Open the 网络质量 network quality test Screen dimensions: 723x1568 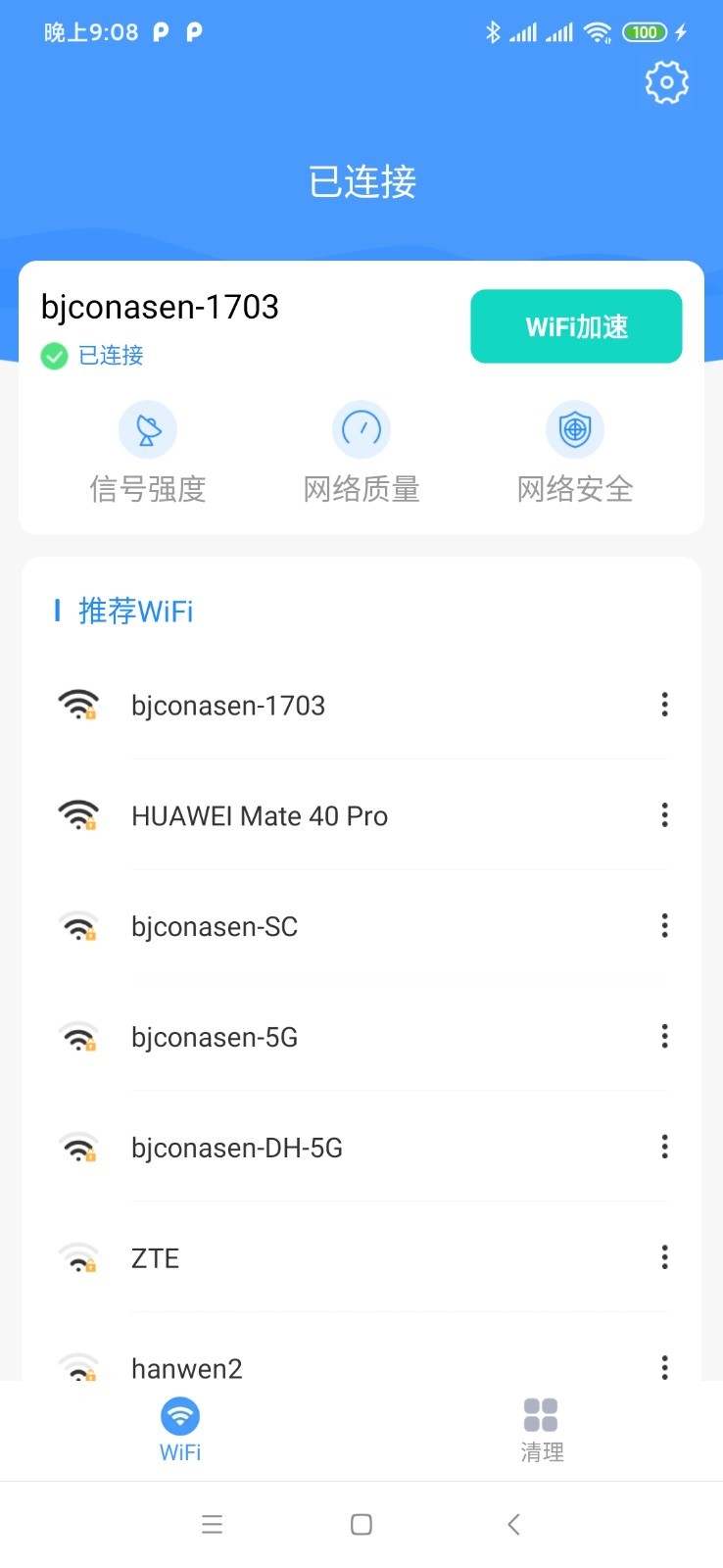(361, 453)
